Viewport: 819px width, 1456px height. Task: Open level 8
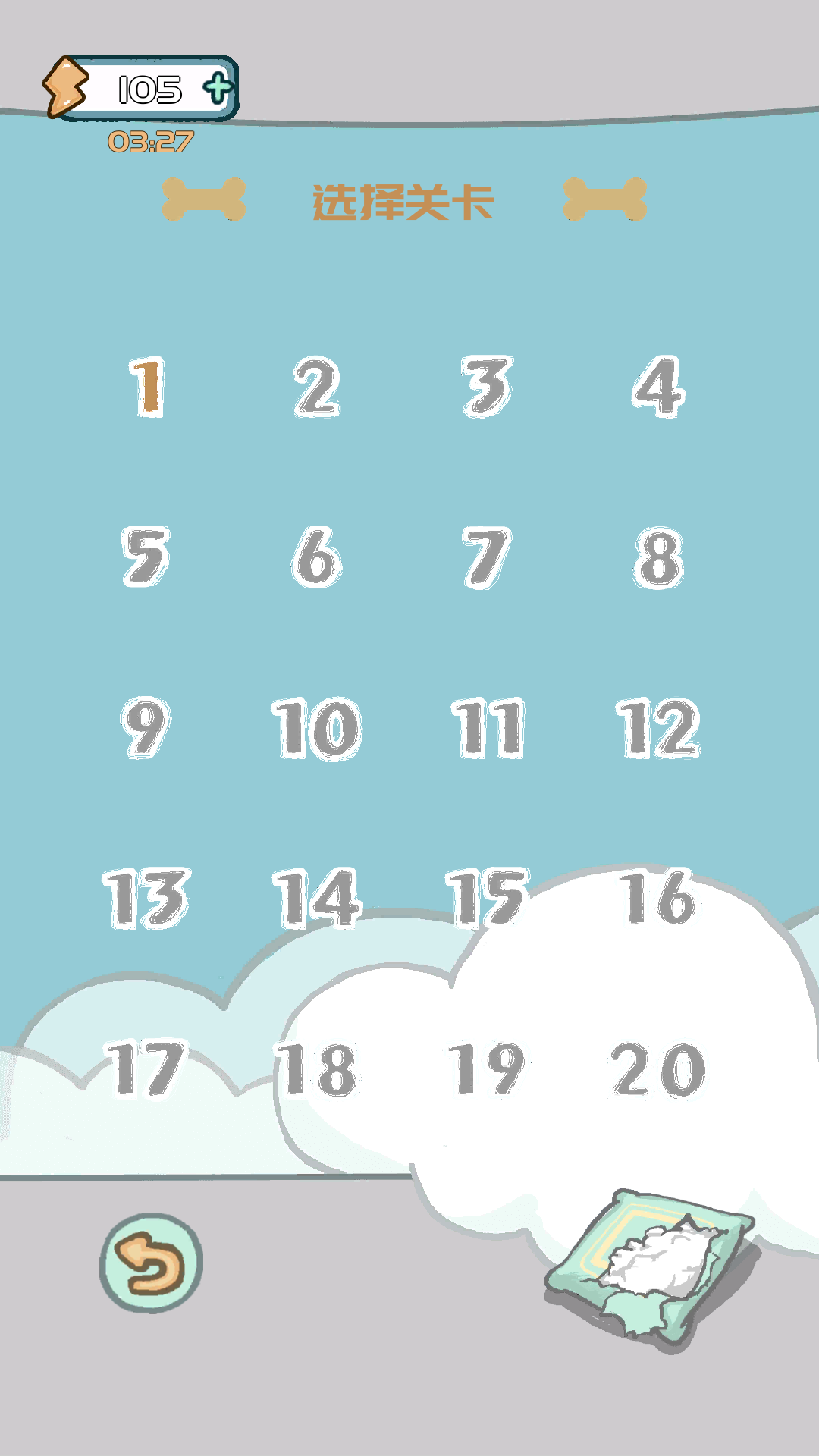coord(658,557)
